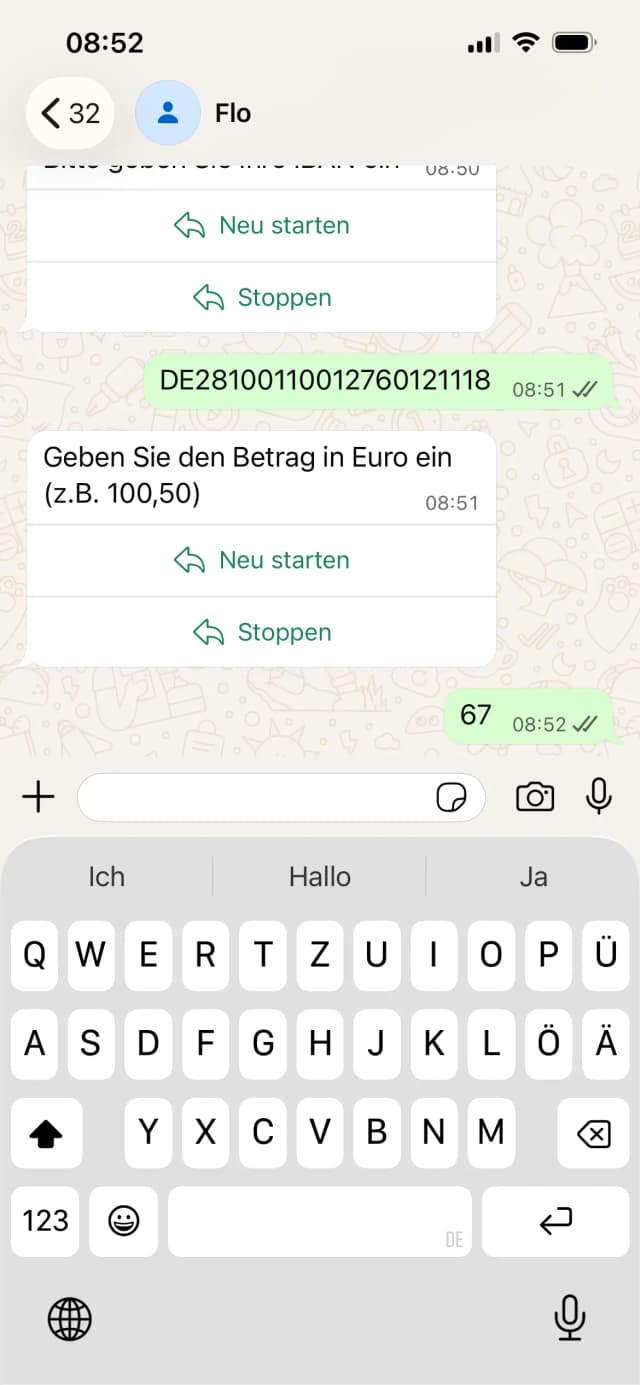
Task: Tap the keyboard backspace key
Action: click(x=594, y=1133)
